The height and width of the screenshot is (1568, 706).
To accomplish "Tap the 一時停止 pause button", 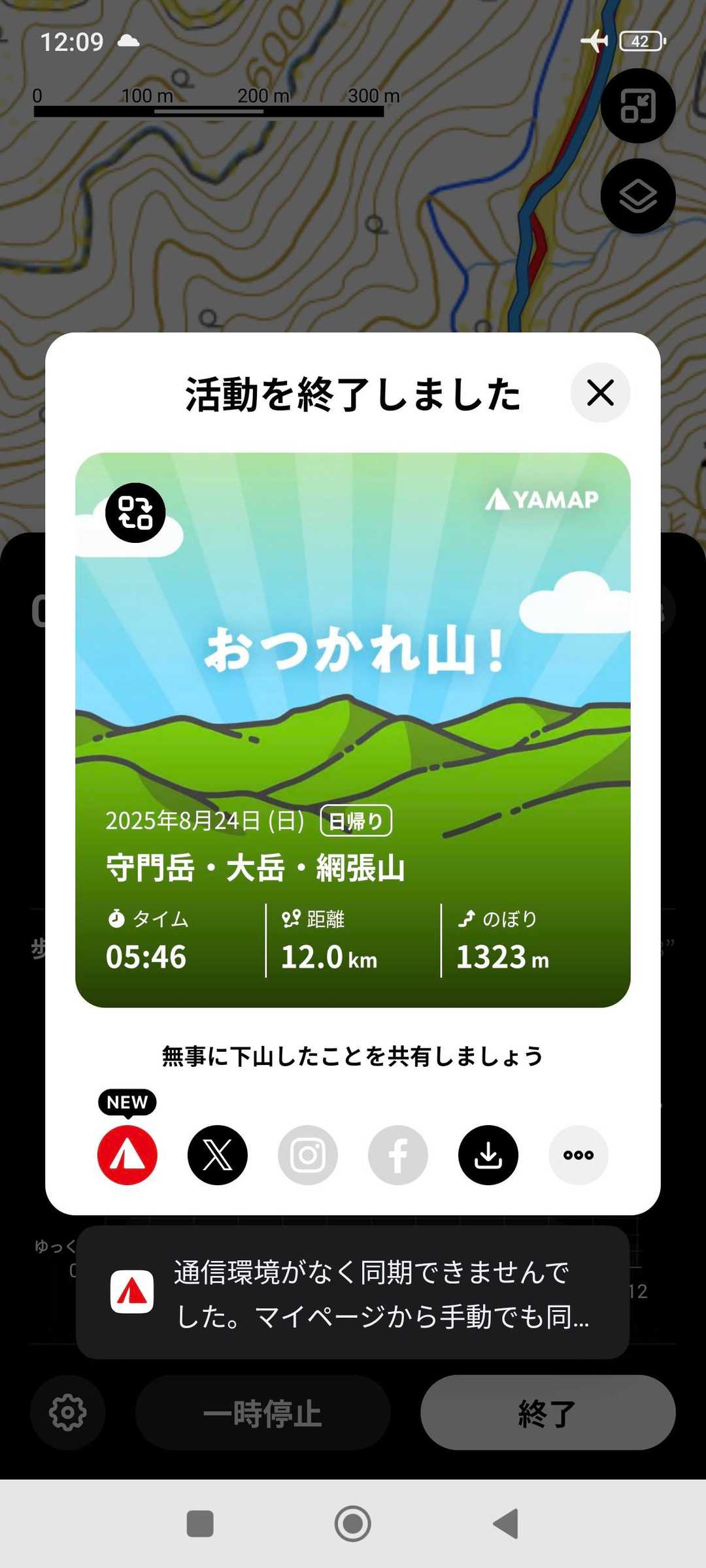I will click(263, 1413).
